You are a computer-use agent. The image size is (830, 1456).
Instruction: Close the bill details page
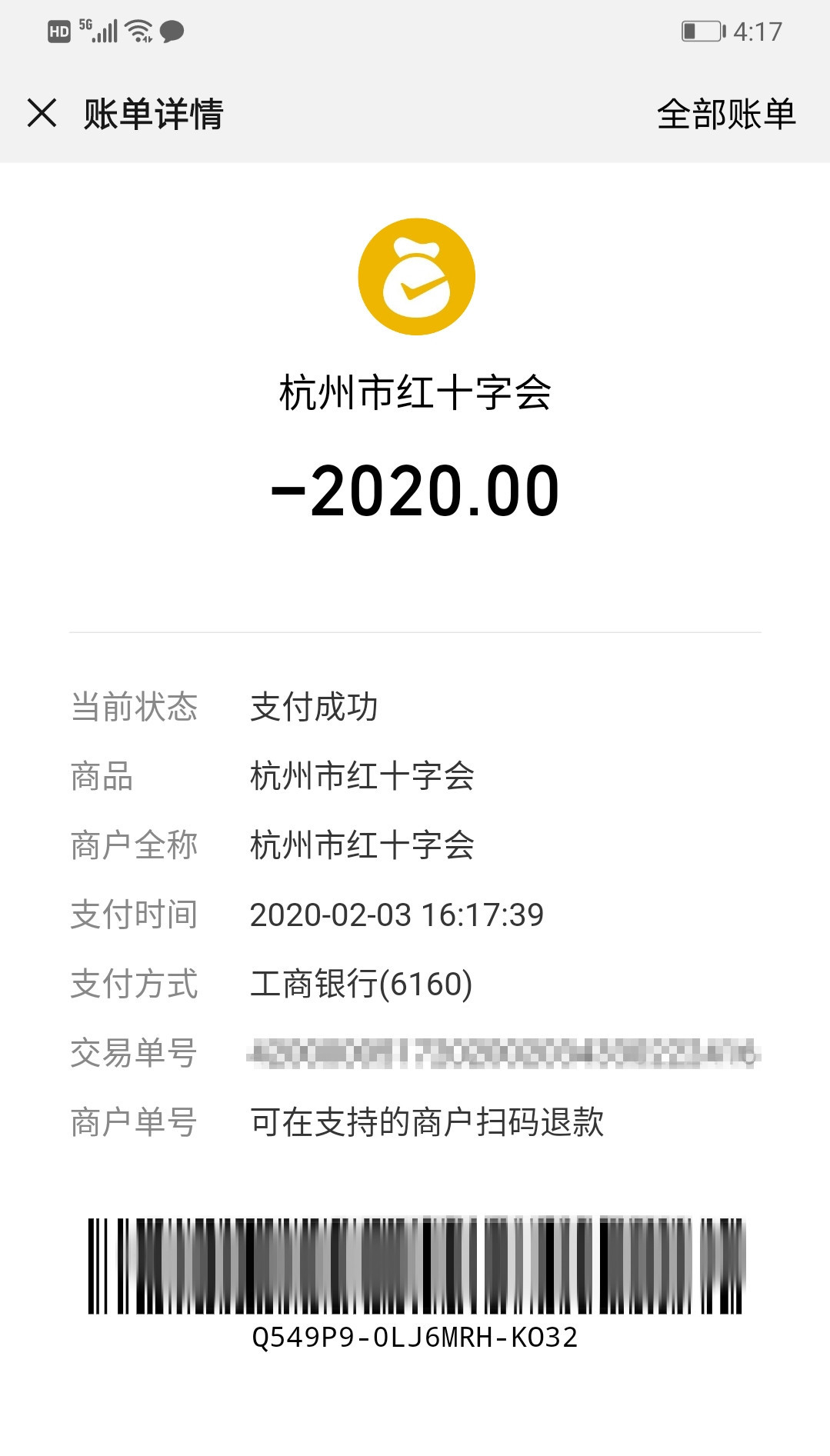tap(42, 113)
